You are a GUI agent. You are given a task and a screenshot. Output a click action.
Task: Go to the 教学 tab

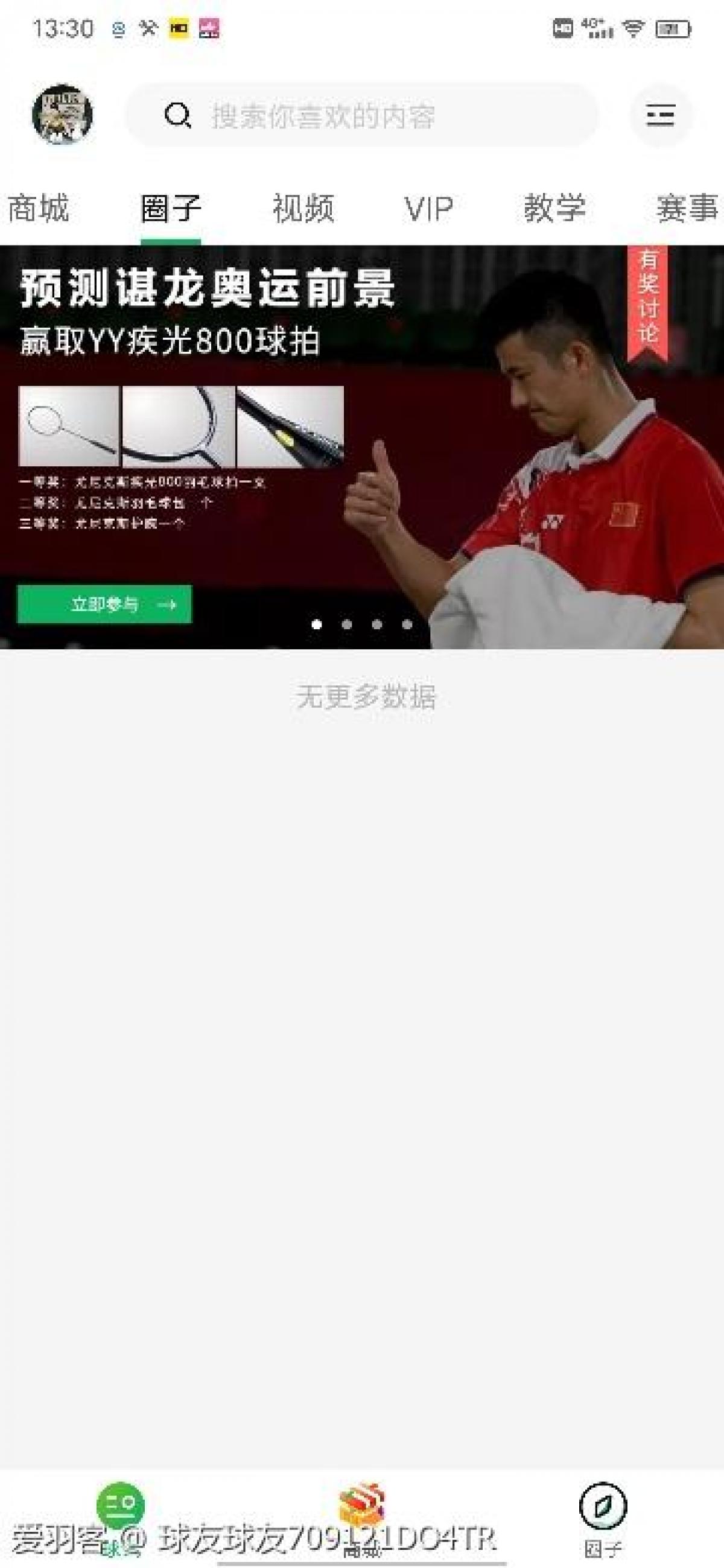[x=554, y=209]
